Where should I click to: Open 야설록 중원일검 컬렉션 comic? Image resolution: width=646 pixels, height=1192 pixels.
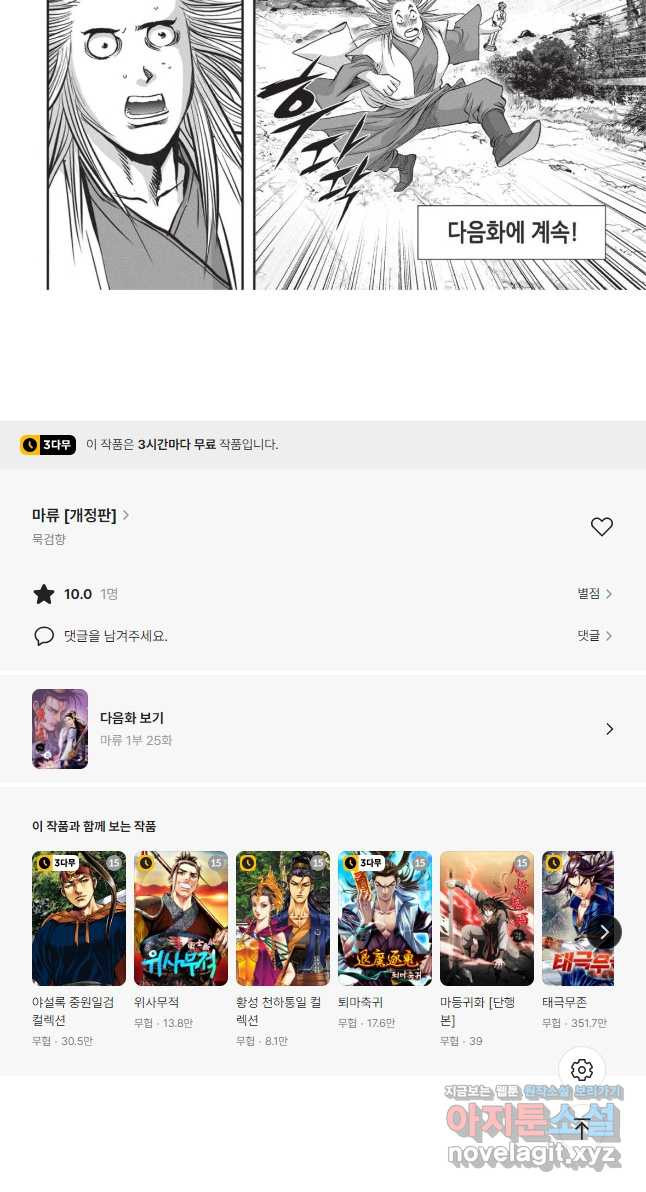pos(79,919)
